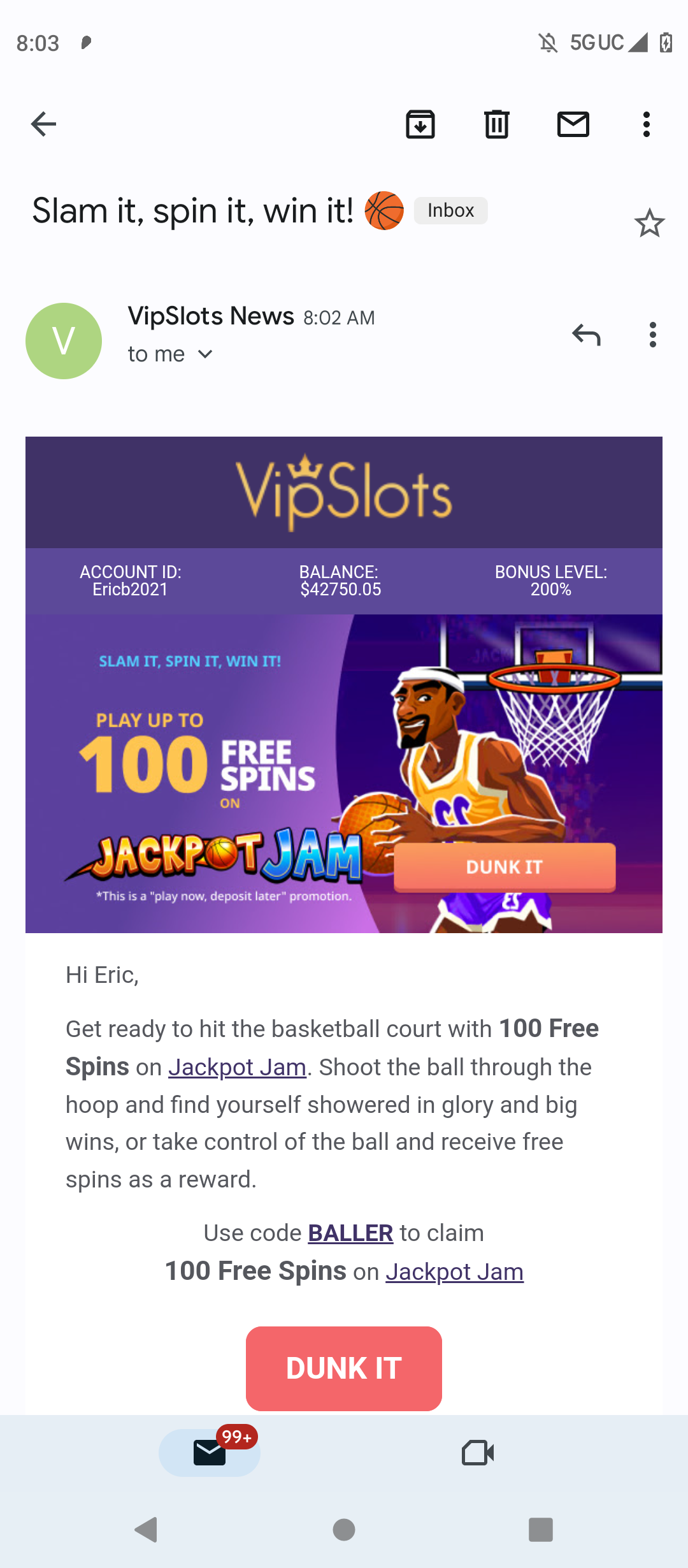Open the BALLER promo code link
The image size is (688, 1568).
tap(350, 1233)
